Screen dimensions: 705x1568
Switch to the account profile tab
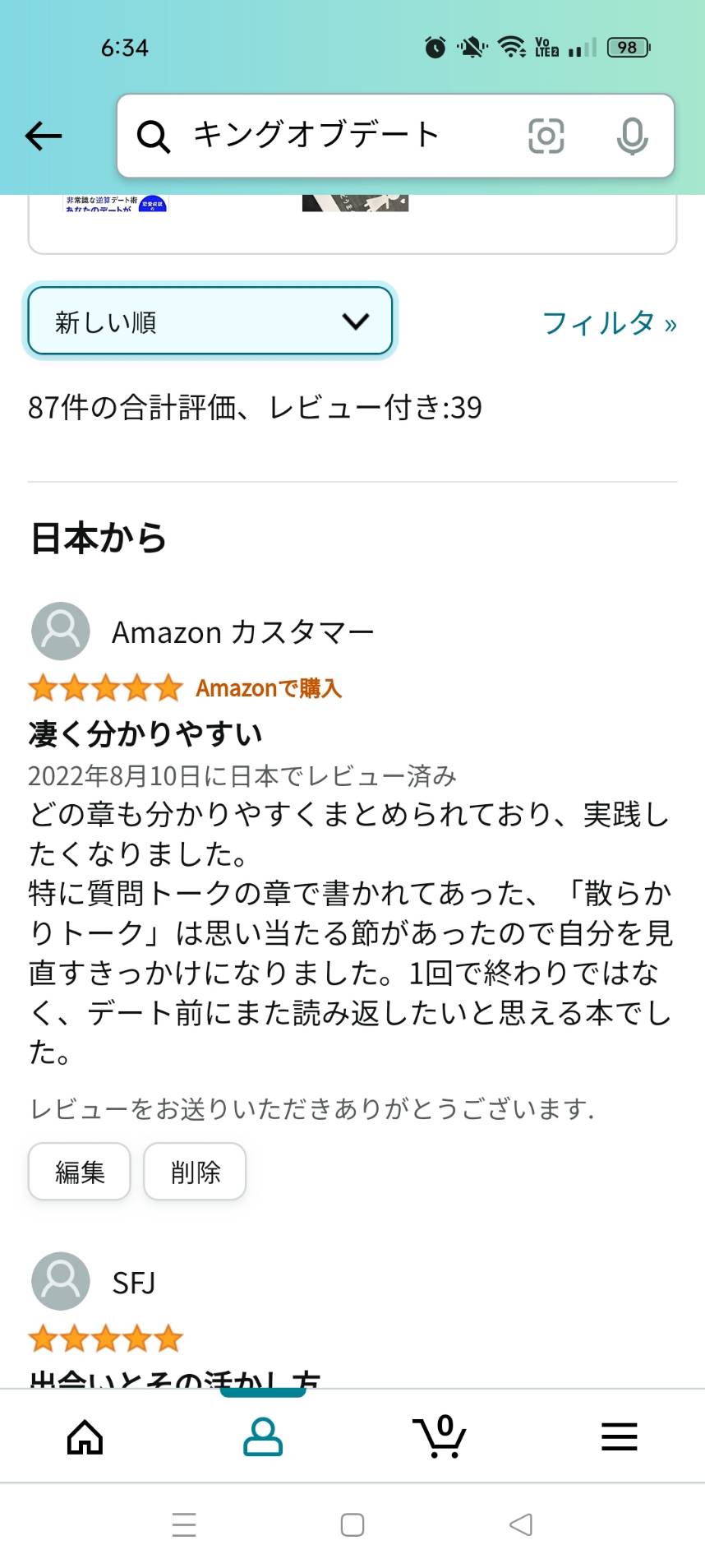[x=263, y=1436]
